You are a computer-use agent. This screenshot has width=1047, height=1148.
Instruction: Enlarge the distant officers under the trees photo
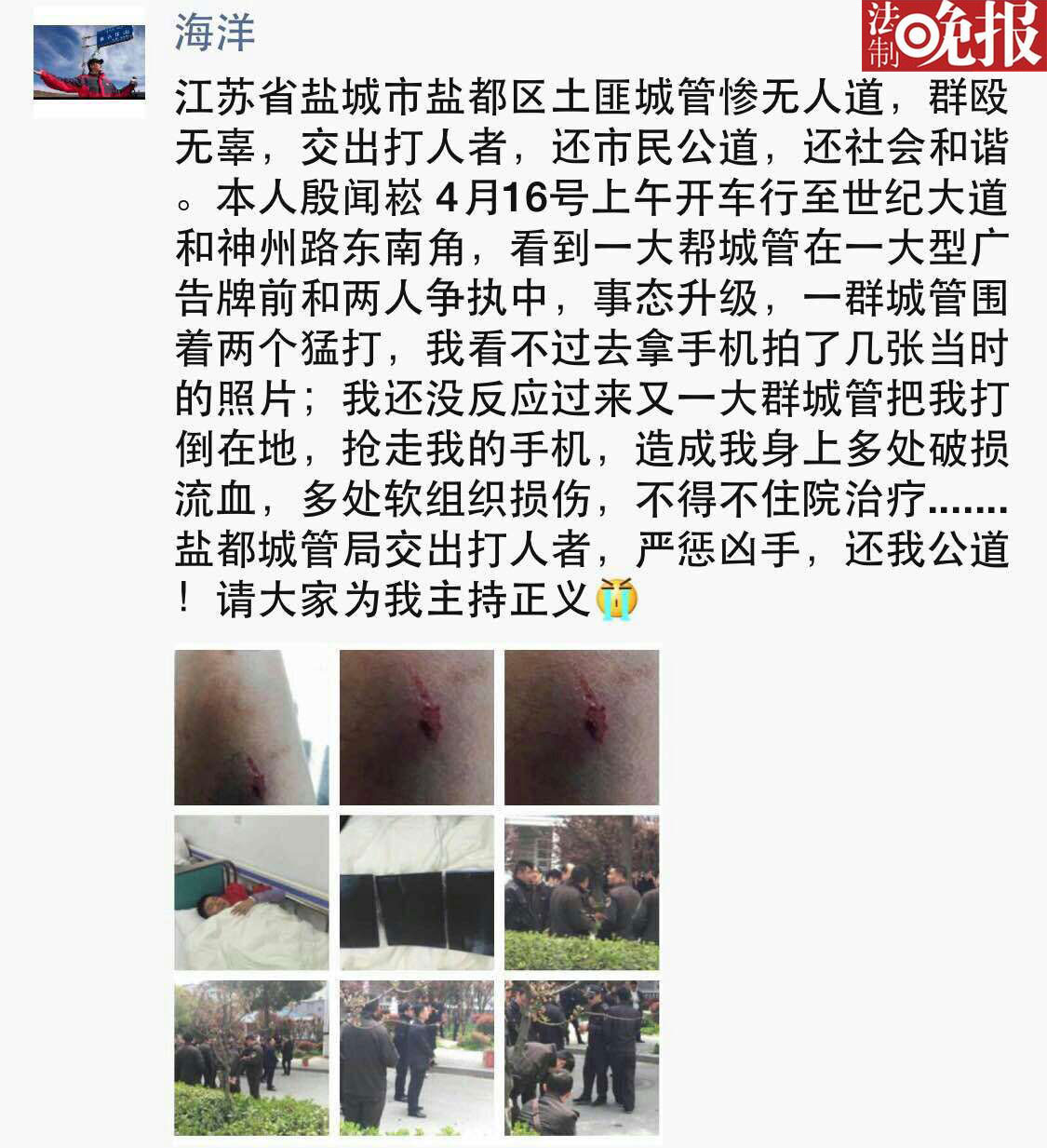251,1058
